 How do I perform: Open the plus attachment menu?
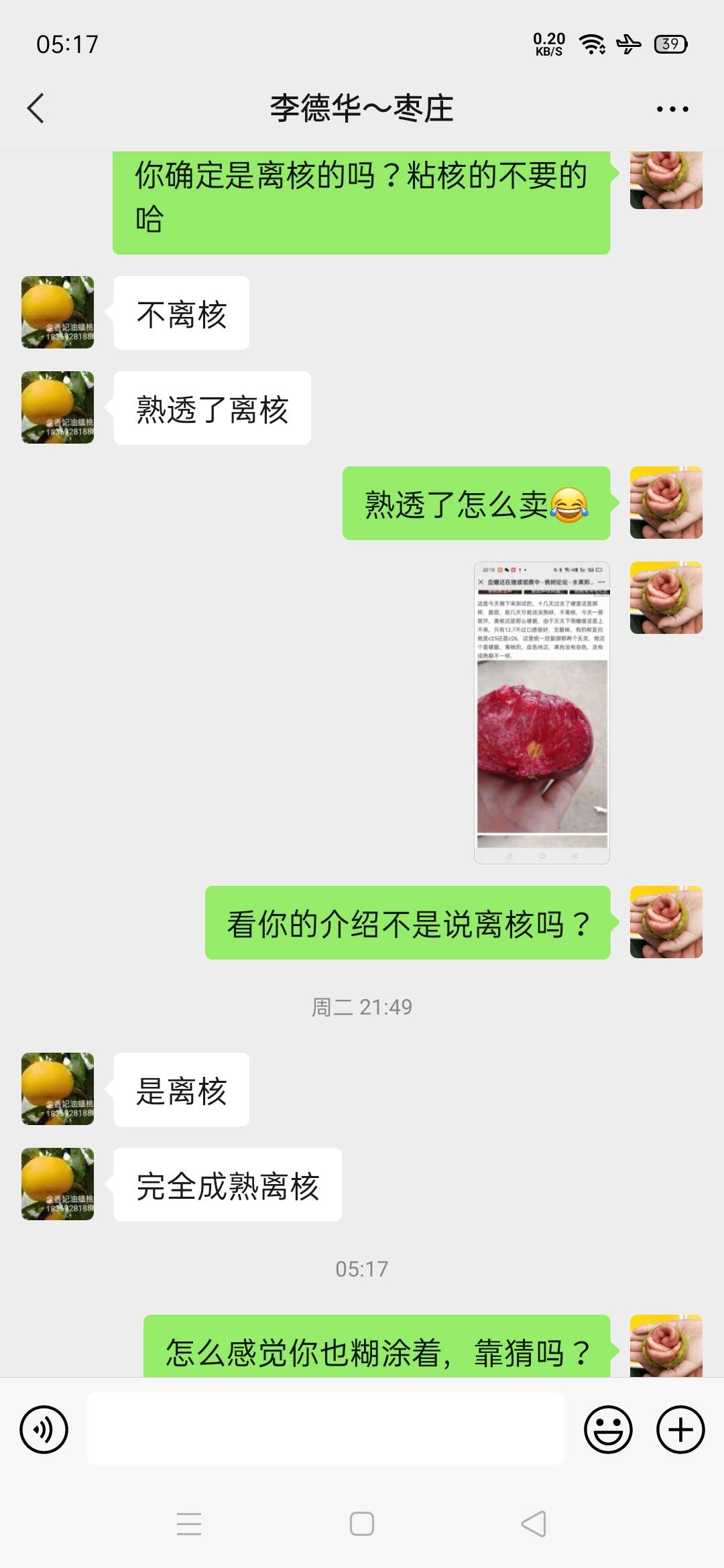click(680, 1430)
